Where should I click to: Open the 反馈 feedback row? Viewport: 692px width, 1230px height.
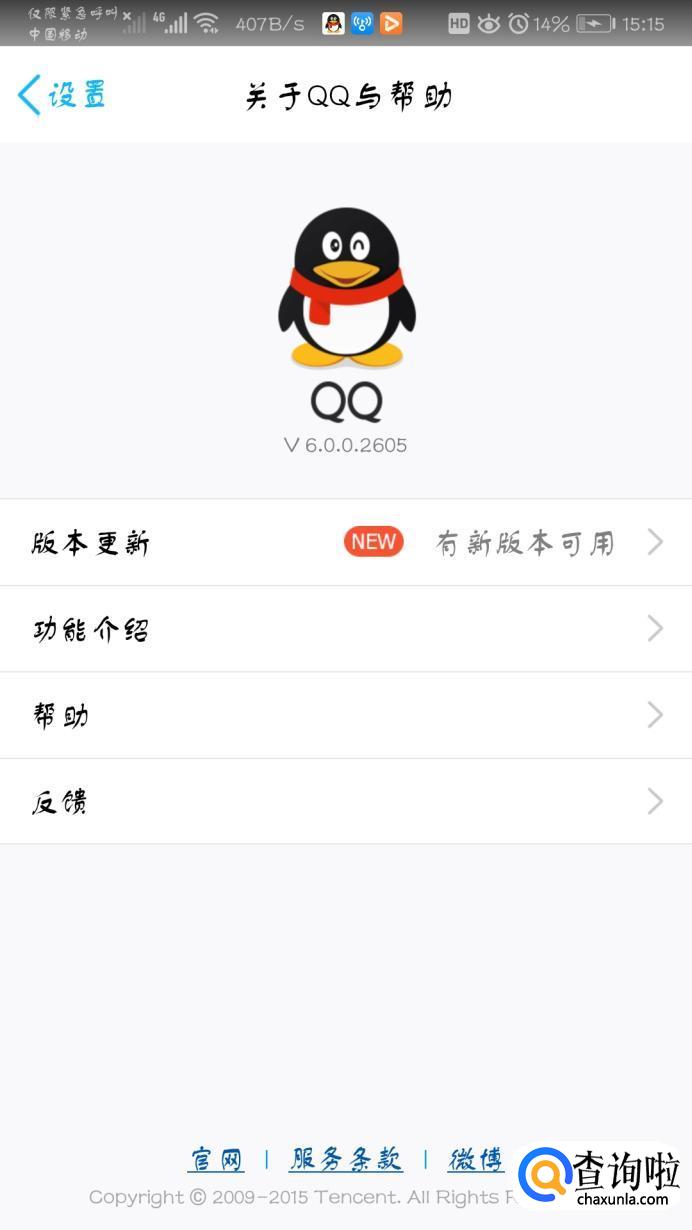pyautogui.click(x=346, y=801)
